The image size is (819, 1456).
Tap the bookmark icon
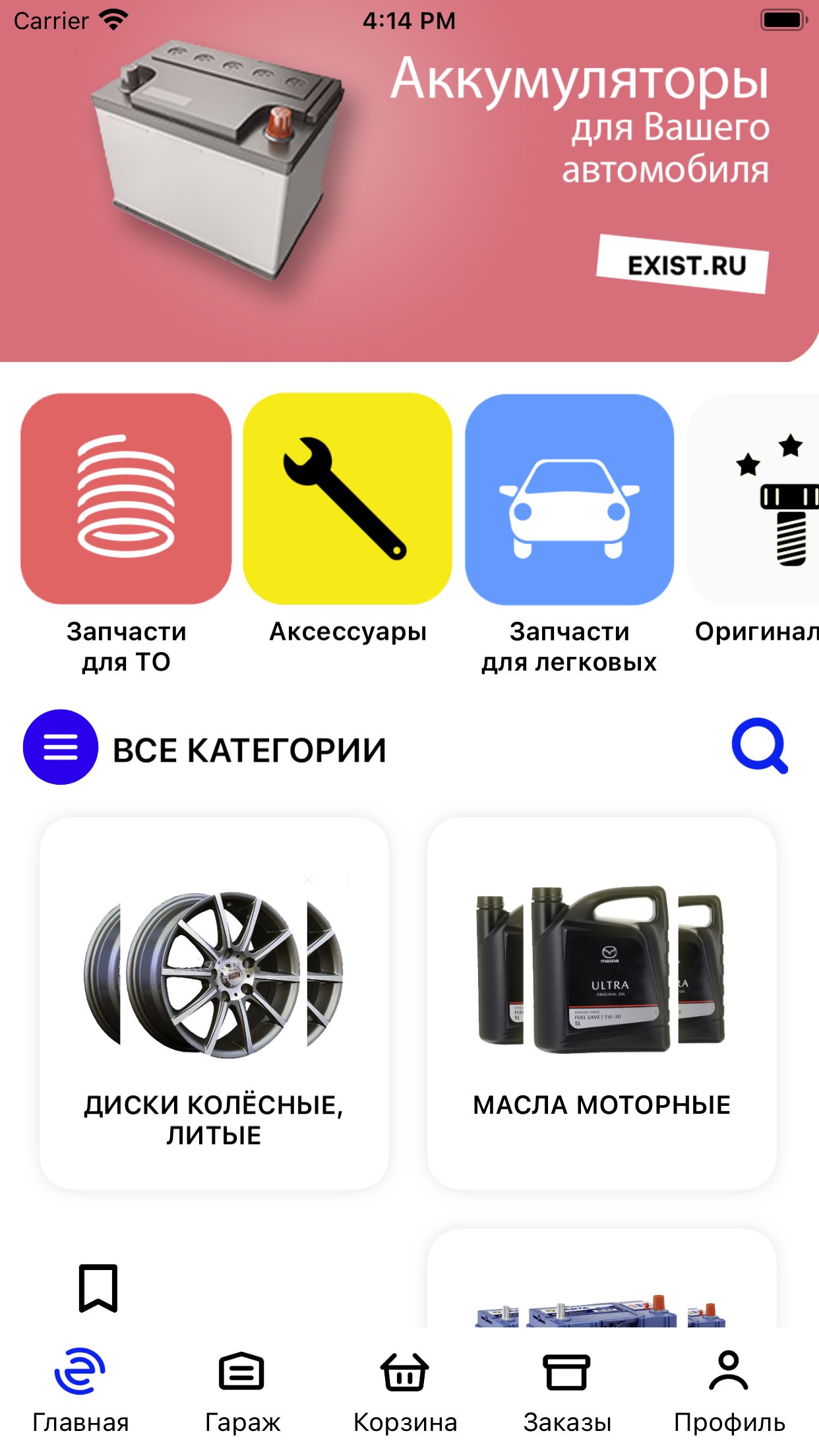[98, 1287]
